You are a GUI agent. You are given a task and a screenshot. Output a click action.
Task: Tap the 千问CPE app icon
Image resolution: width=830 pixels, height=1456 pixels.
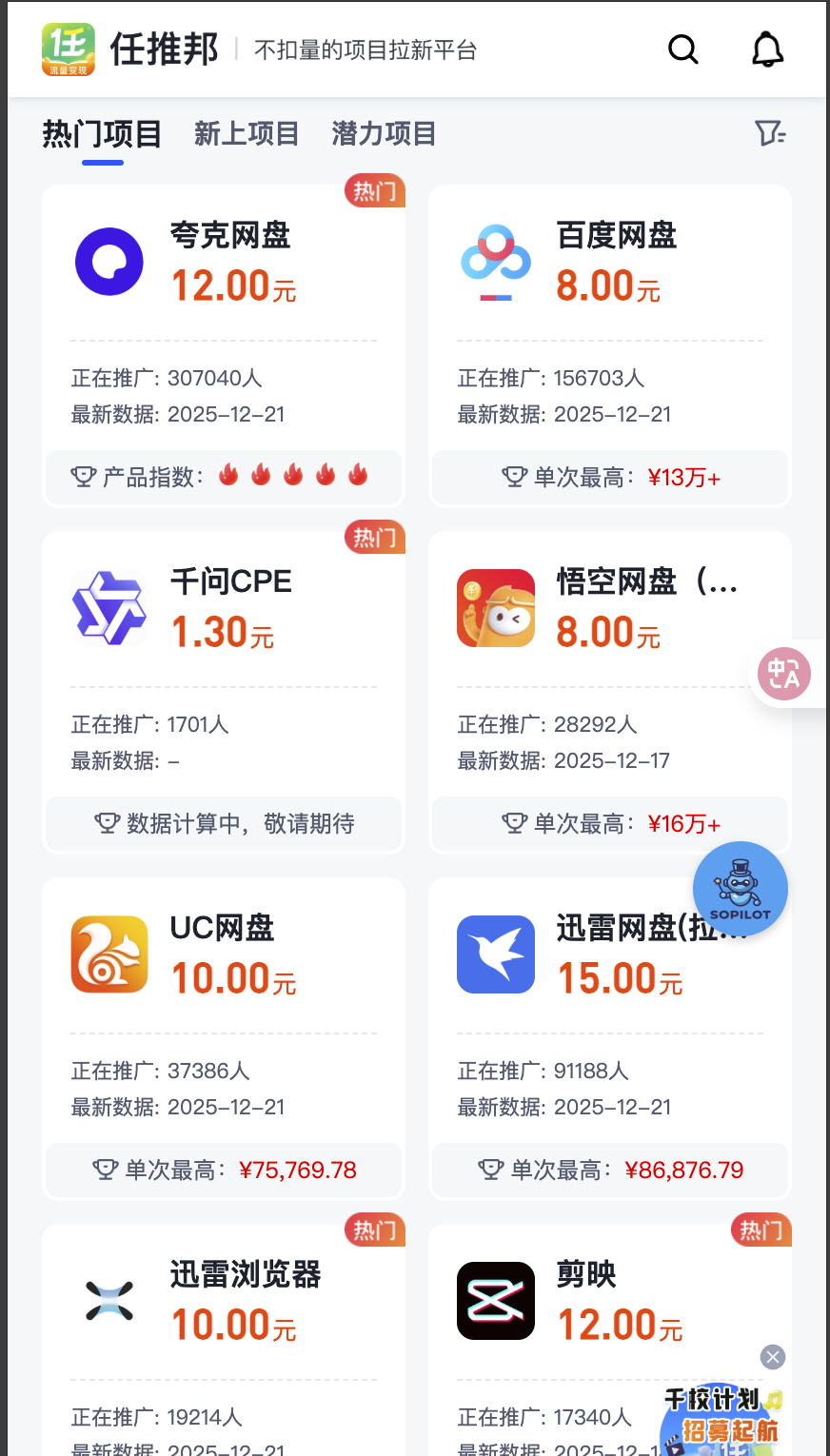point(109,607)
